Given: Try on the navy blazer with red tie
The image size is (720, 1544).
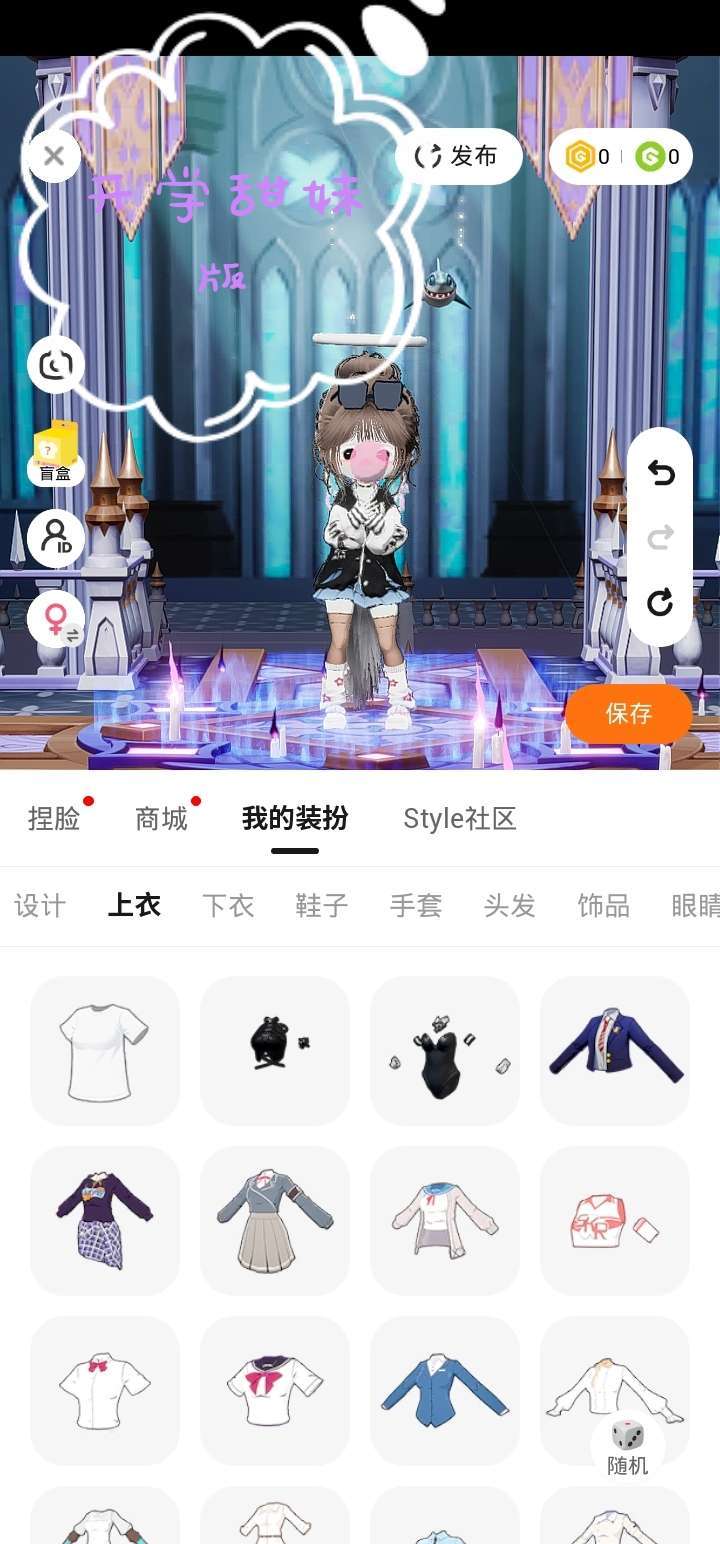Looking at the screenshot, I should pyautogui.click(x=615, y=1051).
